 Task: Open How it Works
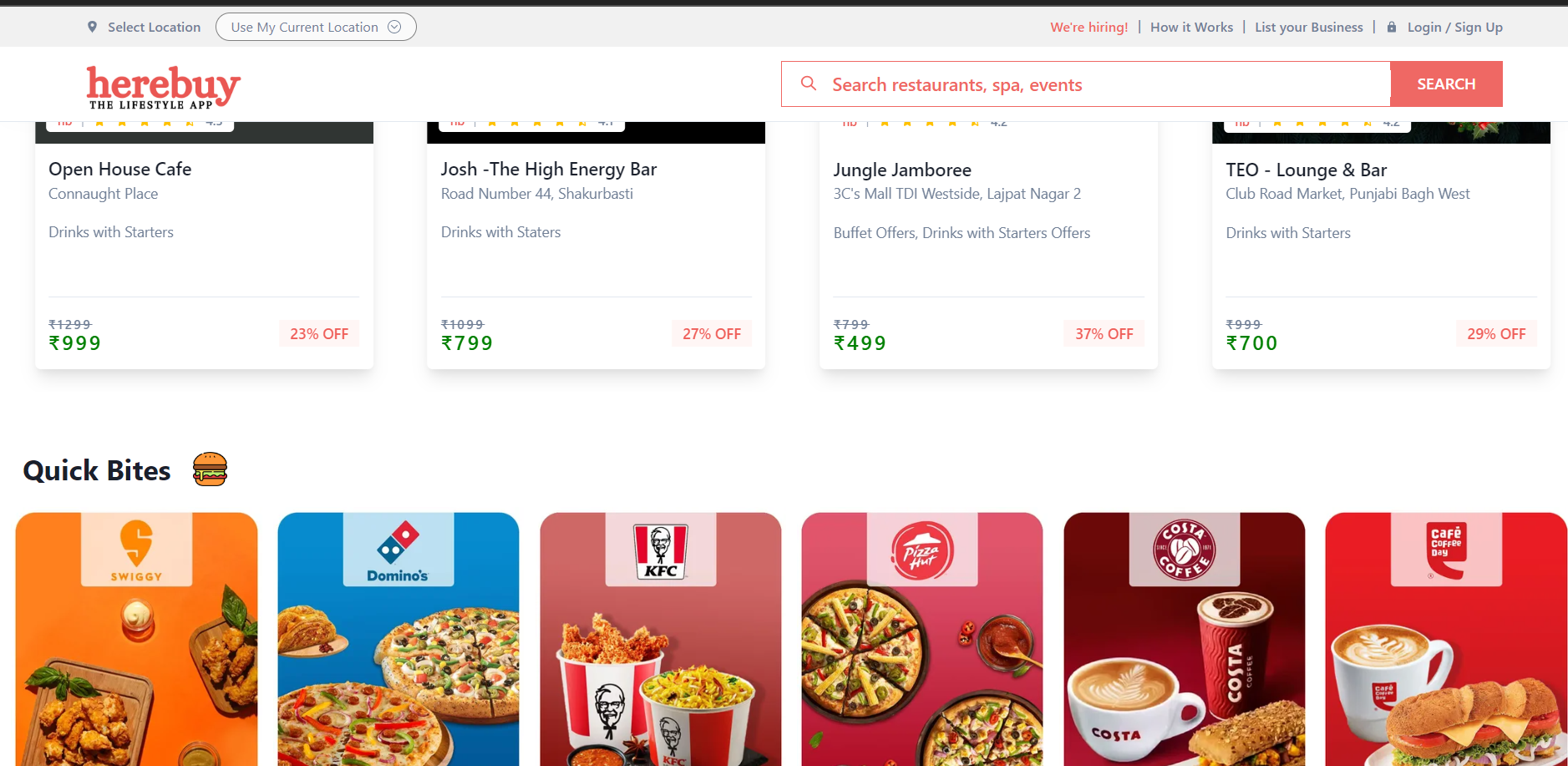(1191, 27)
